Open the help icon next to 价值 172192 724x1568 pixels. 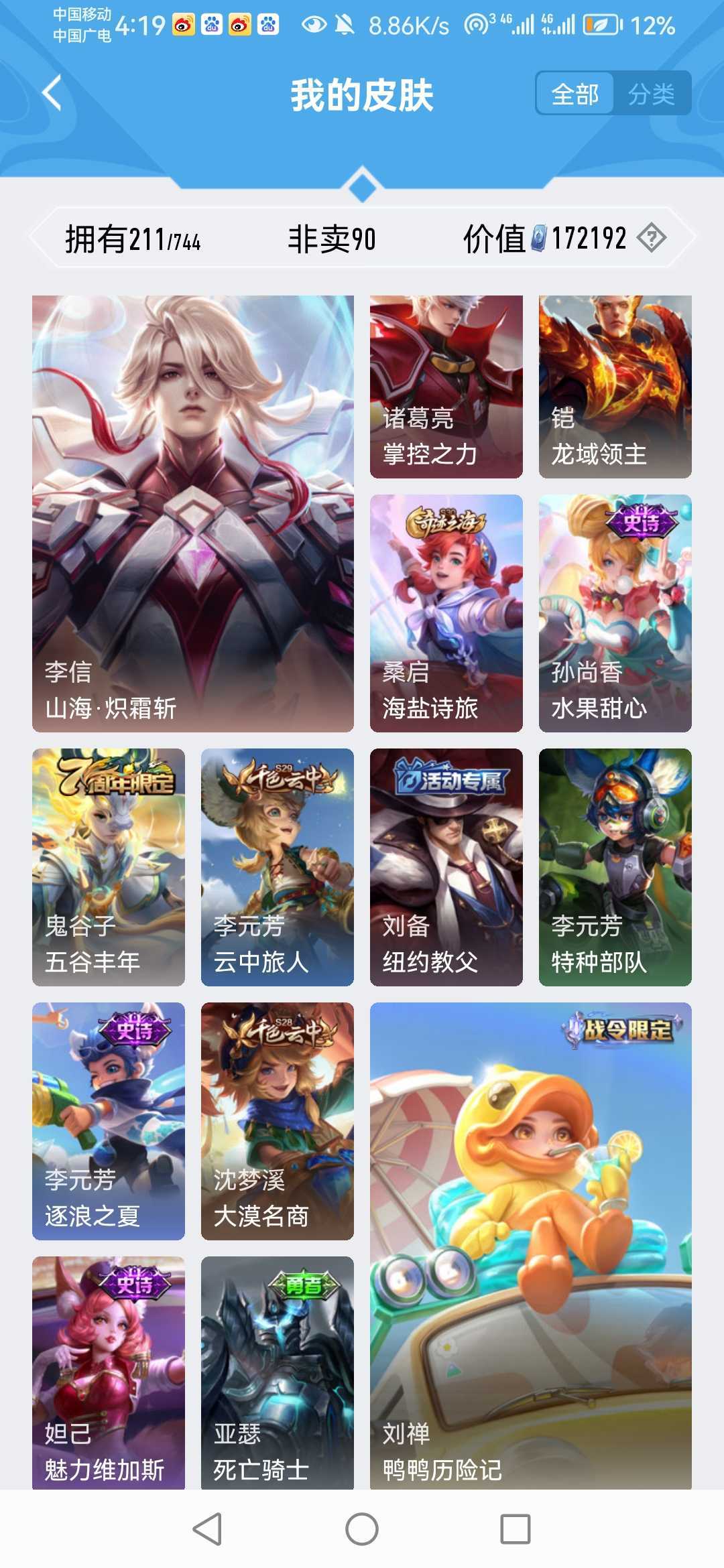pos(651,238)
